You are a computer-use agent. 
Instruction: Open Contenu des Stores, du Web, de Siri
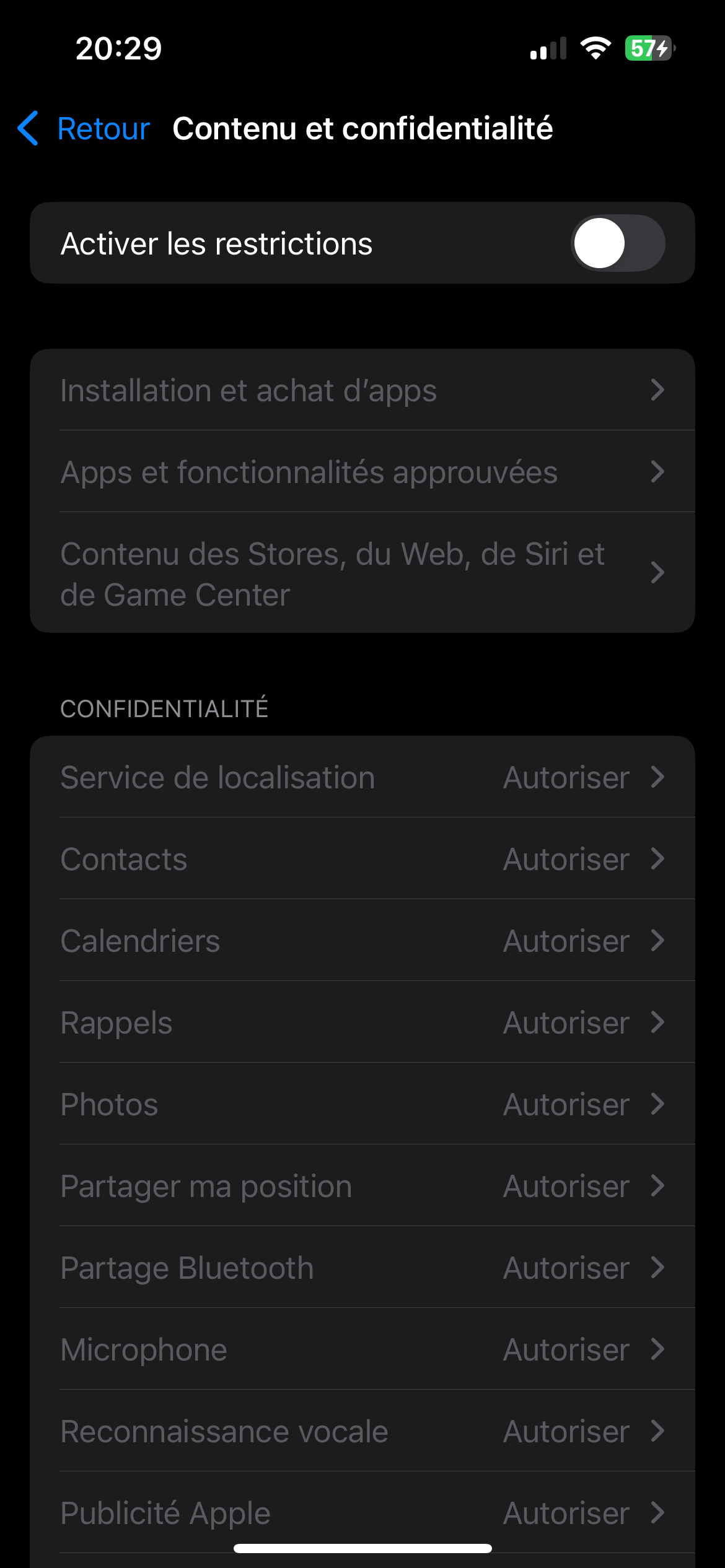pyautogui.click(x=362, y=573)
